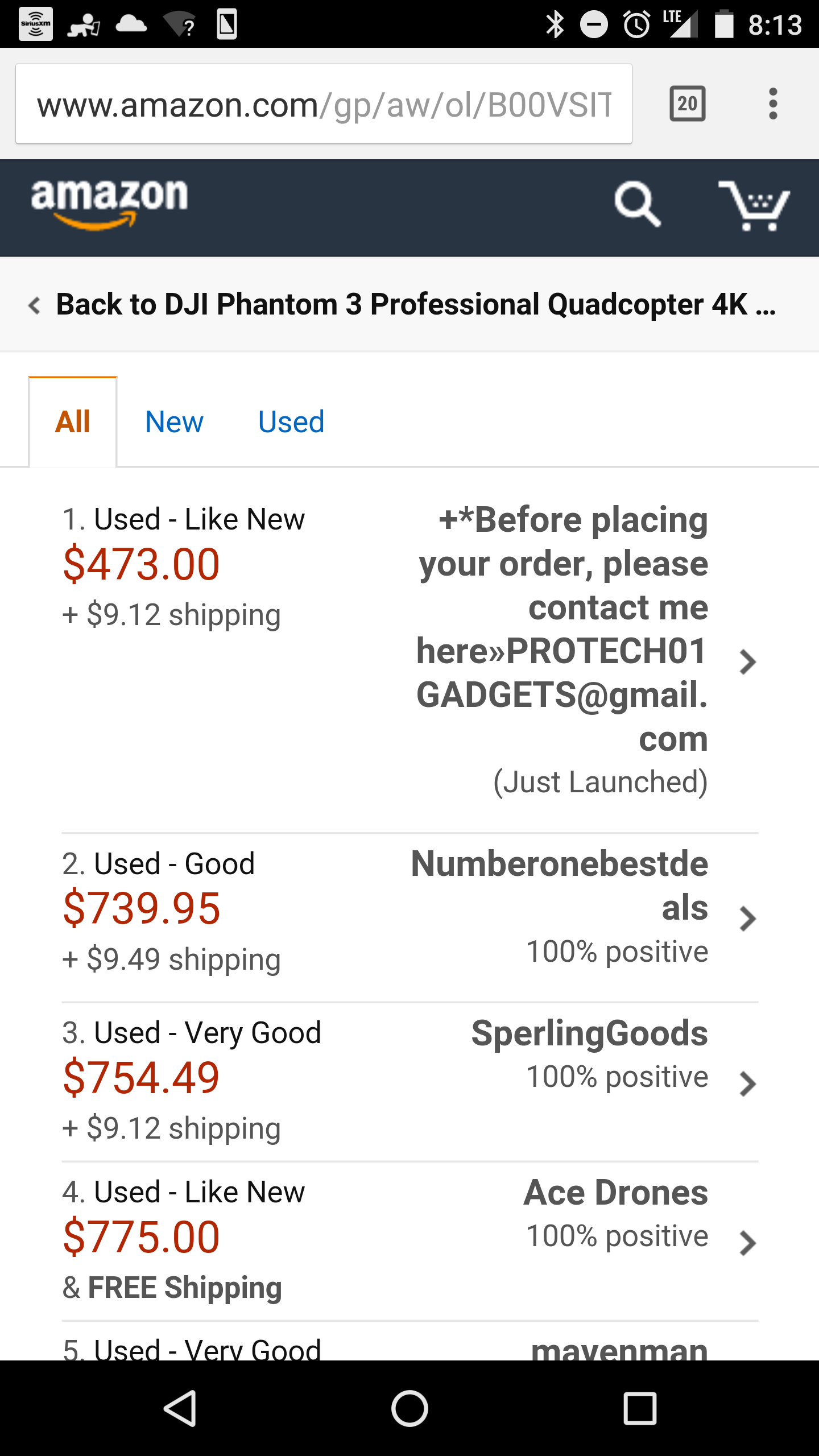Tap the Amazon logo to go home
Viewport: 819px width, 1456px height.
pyautogui.click(x=109, y=205)
